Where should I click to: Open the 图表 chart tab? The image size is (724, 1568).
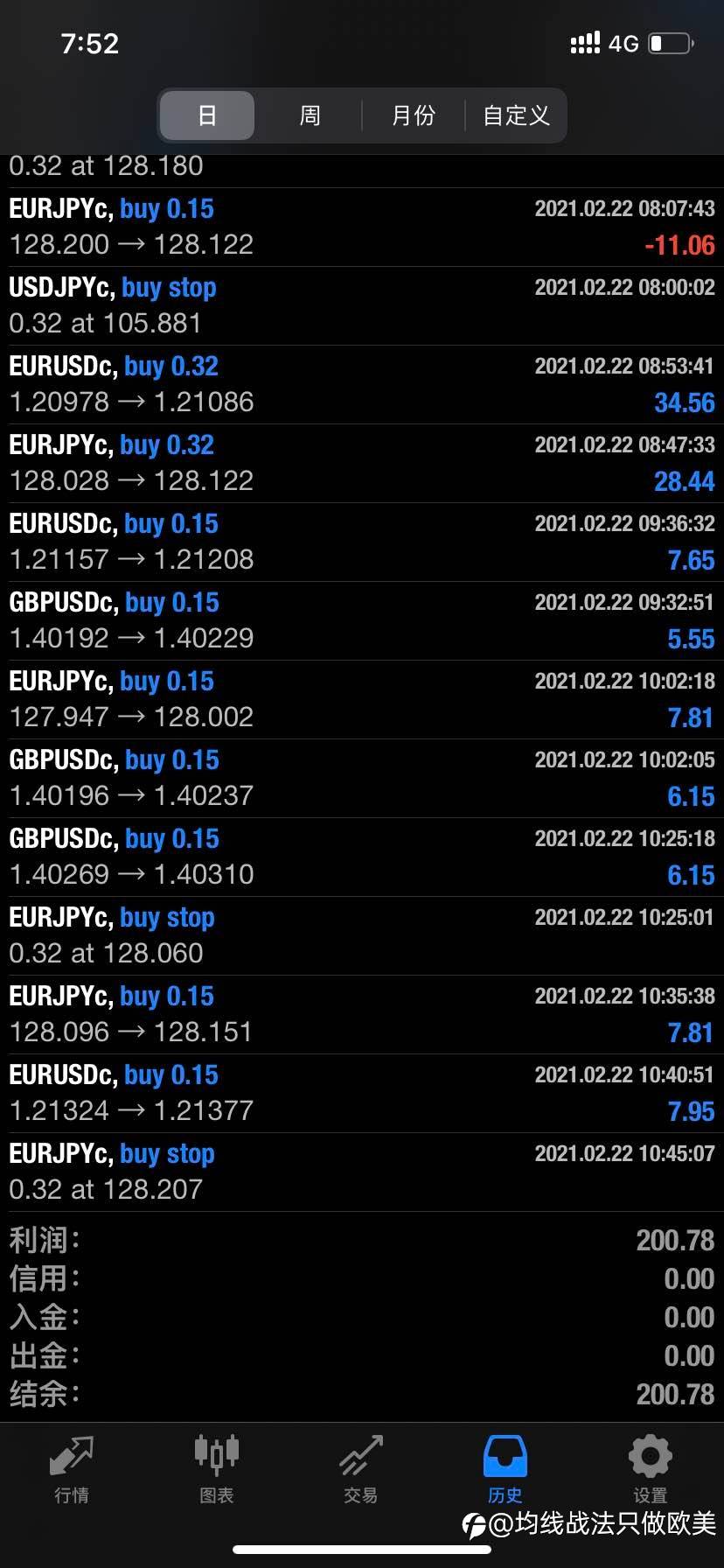(x=216, y=1468)
